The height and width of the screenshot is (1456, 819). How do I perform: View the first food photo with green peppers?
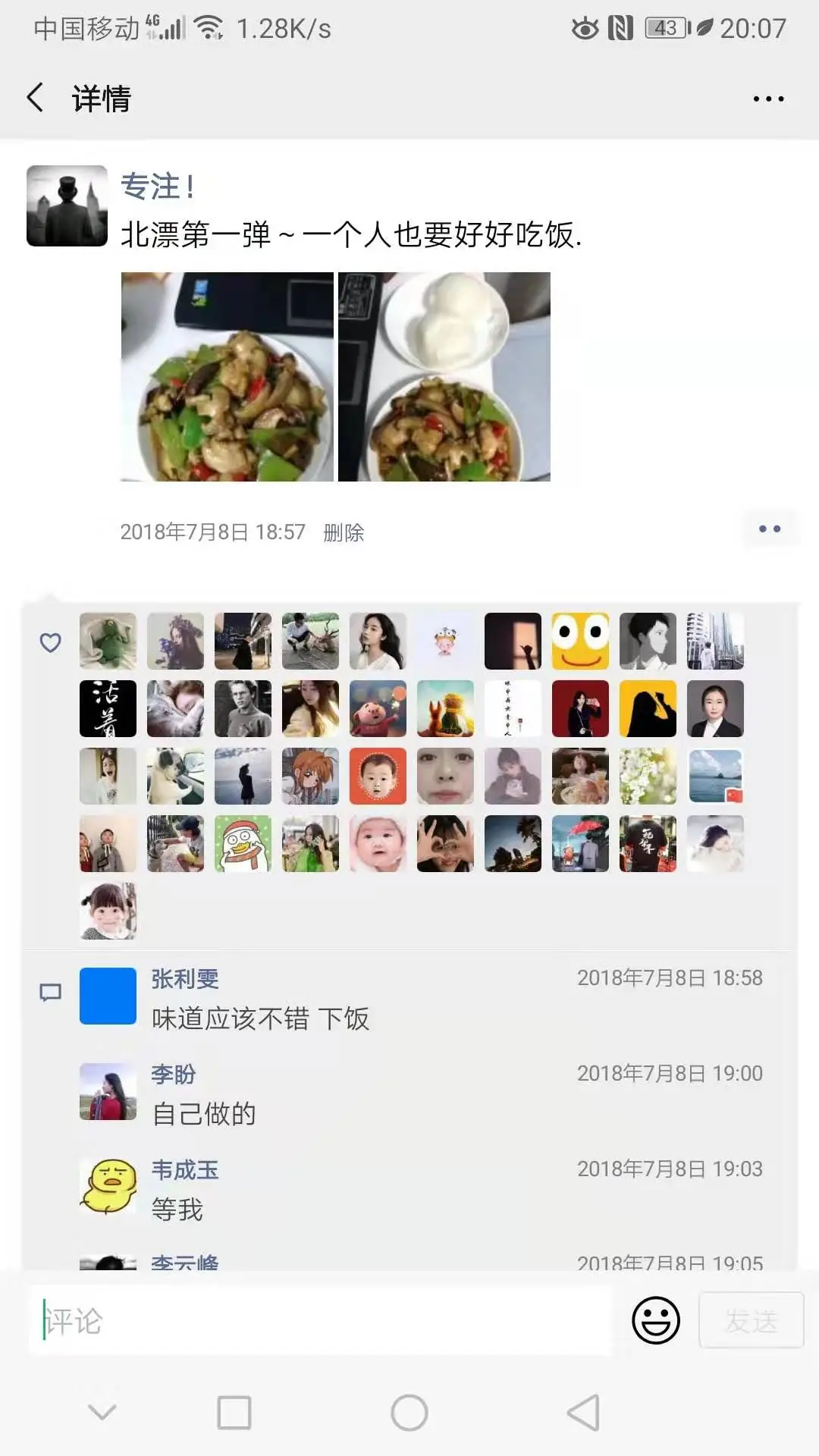[x=227, y=377]
